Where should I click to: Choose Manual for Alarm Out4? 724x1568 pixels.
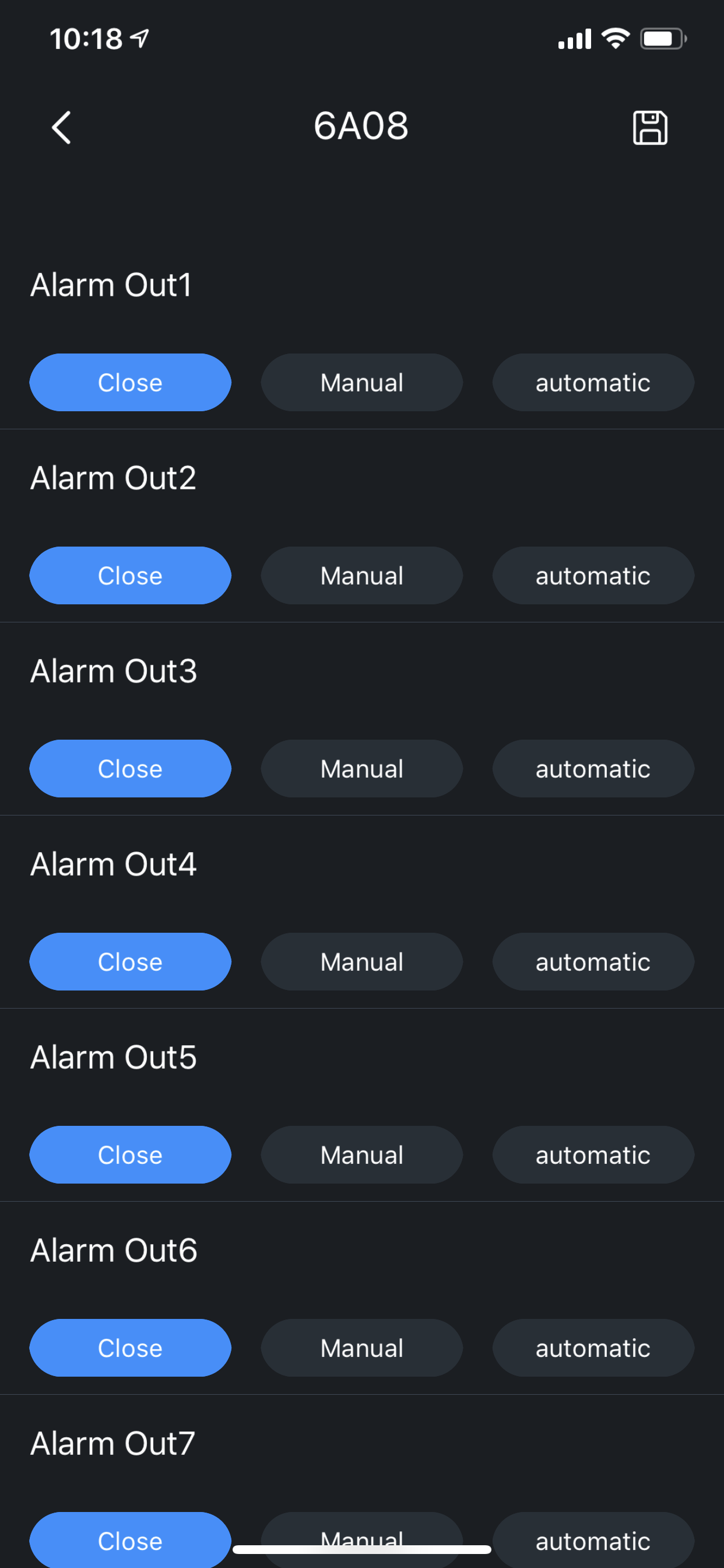click(x=361, y=961)
